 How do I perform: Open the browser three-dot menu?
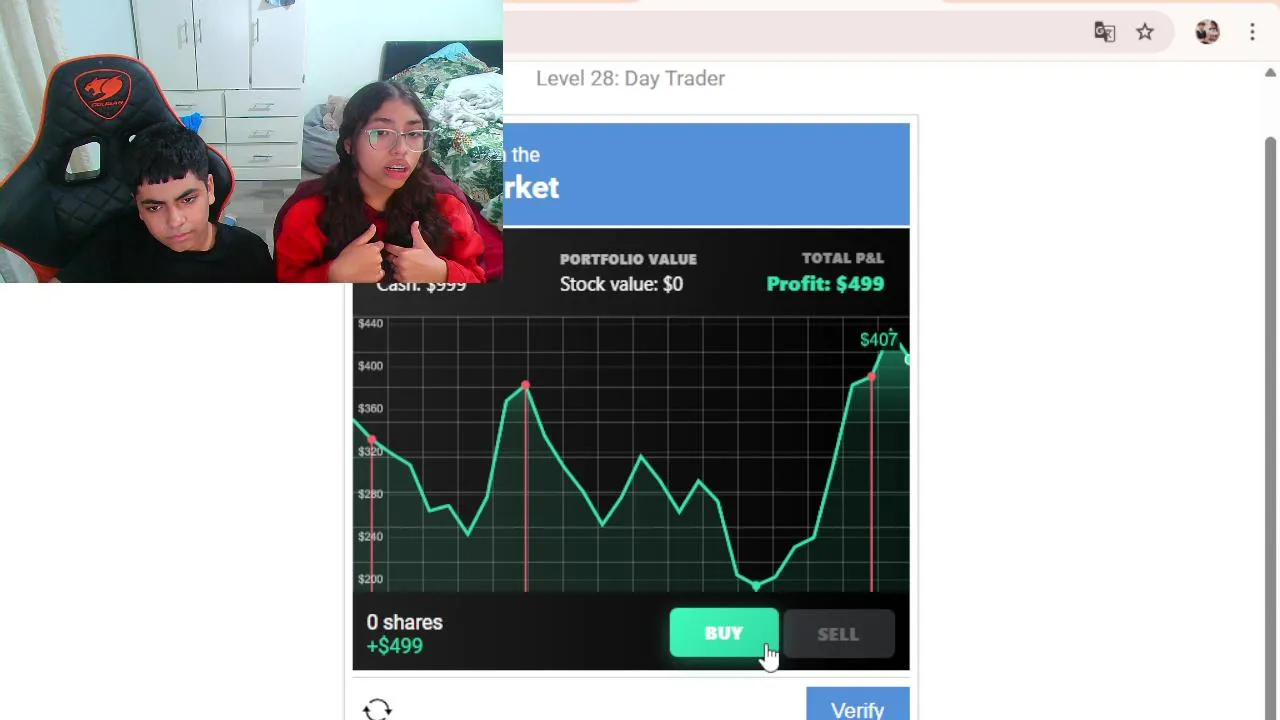tap(1252, 32)
